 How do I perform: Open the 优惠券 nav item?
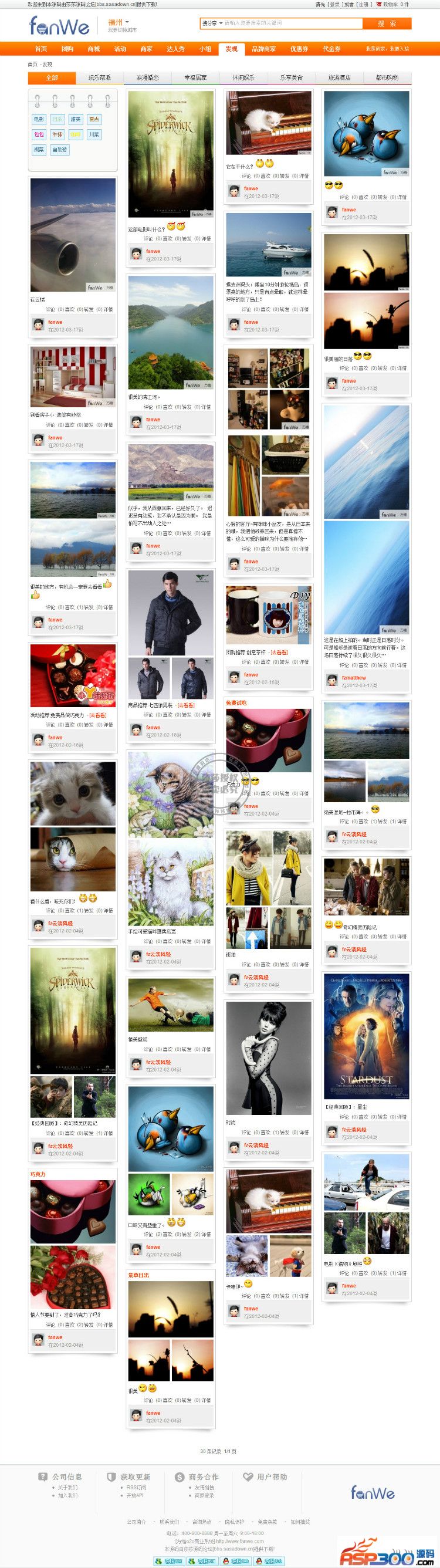tap(299, 49)
